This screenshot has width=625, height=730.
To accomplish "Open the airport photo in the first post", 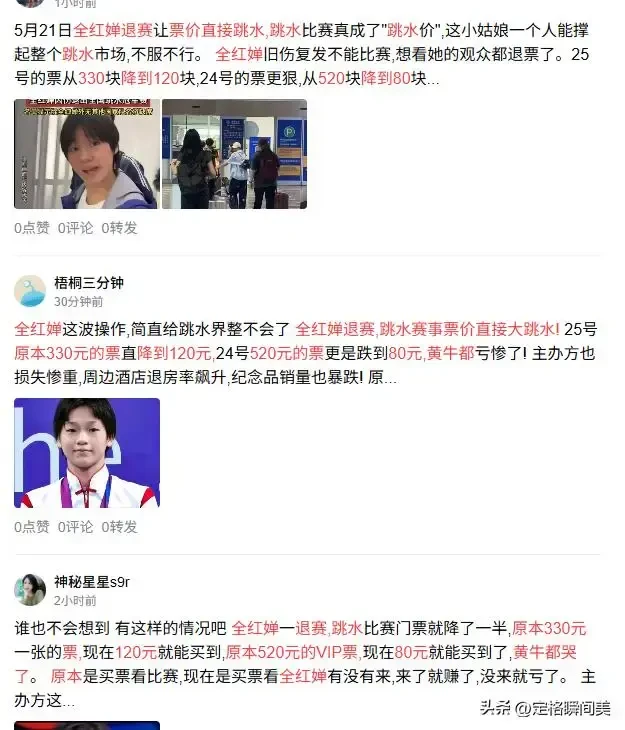I will tap(234, 153).
